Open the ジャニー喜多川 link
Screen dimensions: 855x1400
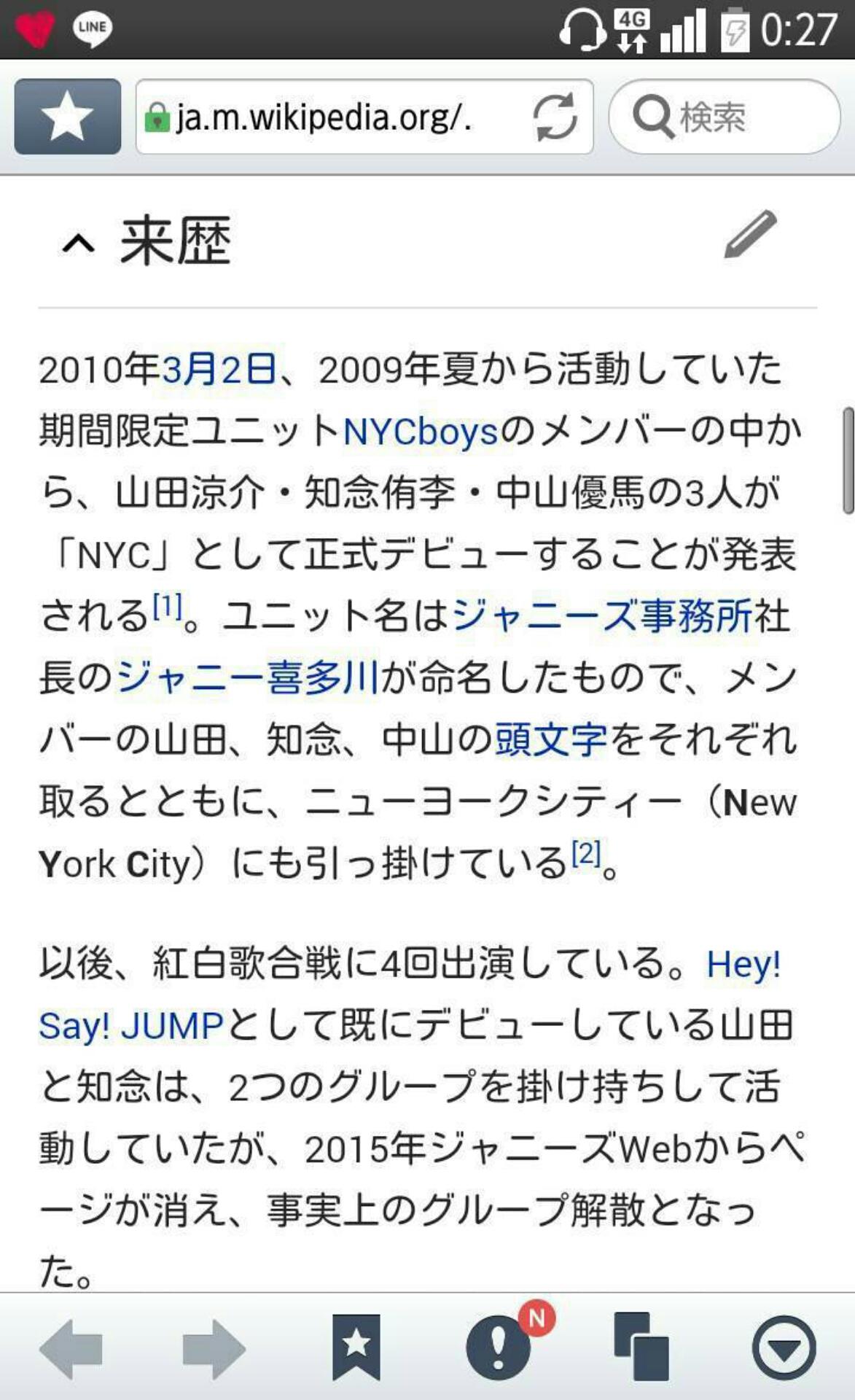click(248, 677)
